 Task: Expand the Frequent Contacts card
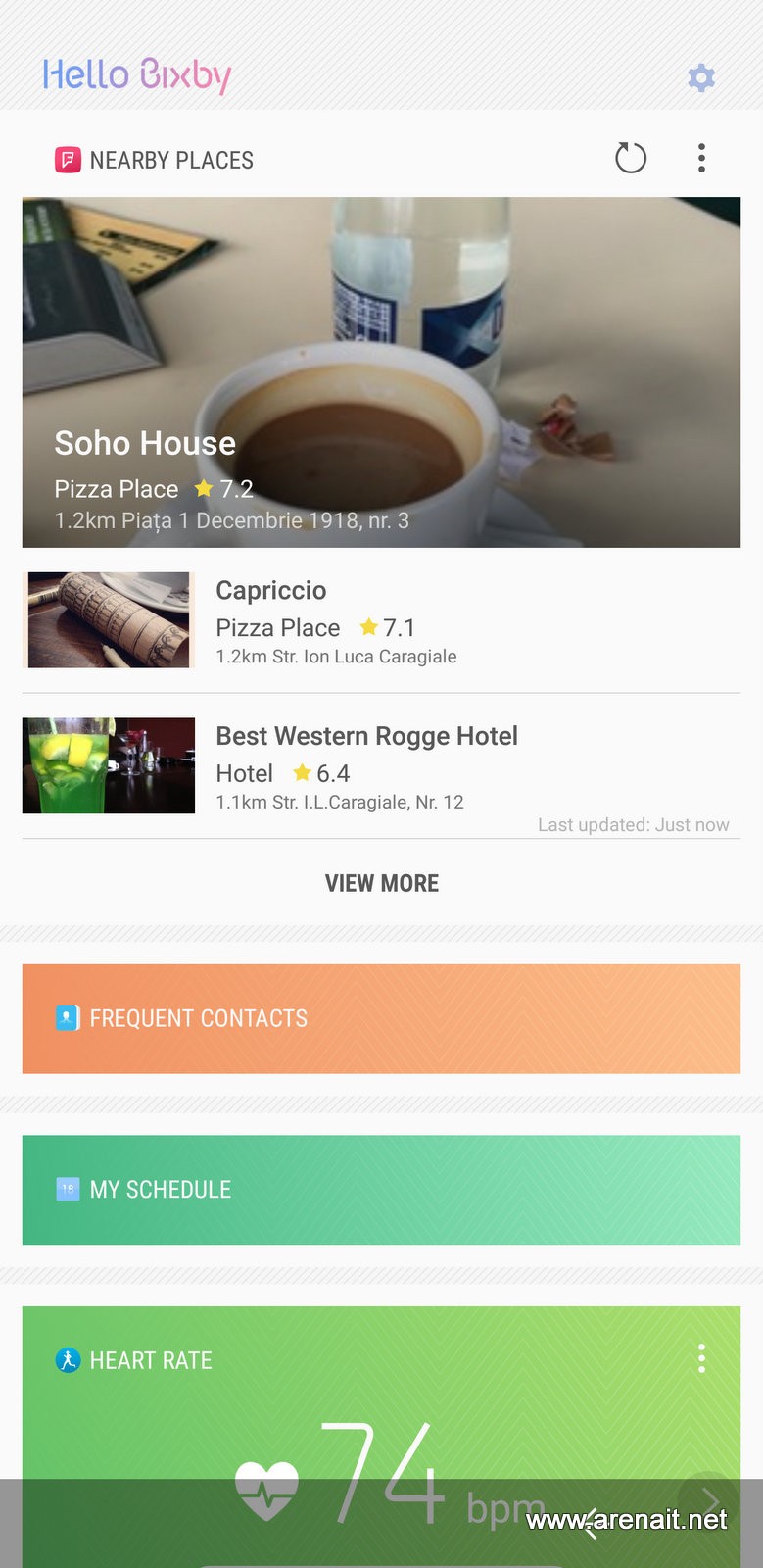[381, 1018]
